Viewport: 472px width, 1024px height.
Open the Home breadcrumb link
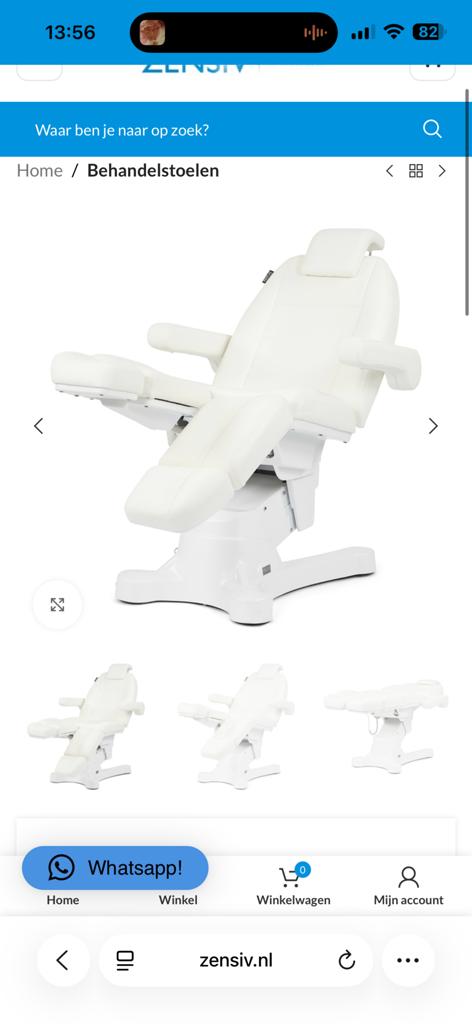click(40, 170)
